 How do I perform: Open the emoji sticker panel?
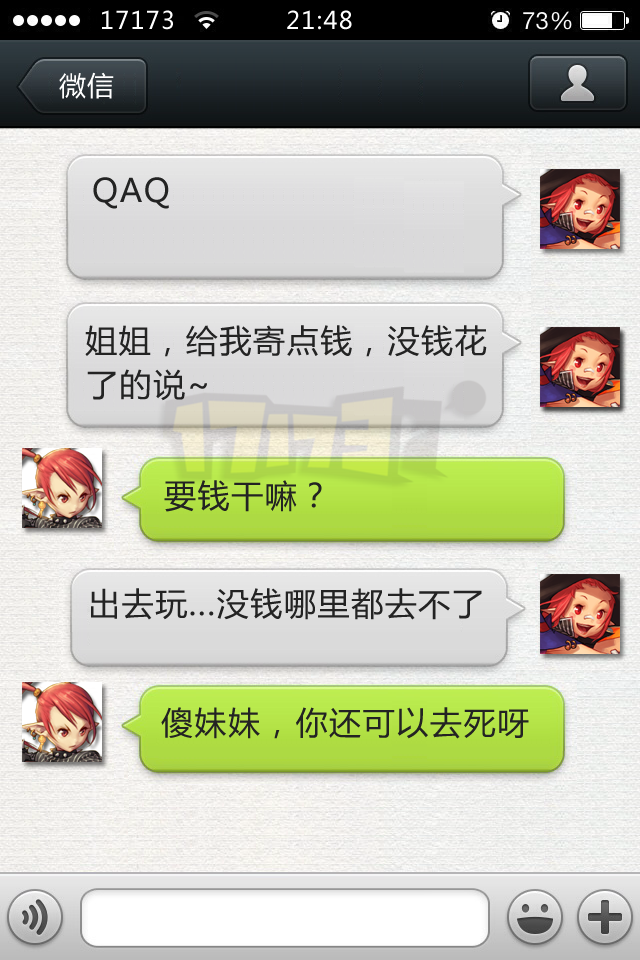(x=535, y=917)
